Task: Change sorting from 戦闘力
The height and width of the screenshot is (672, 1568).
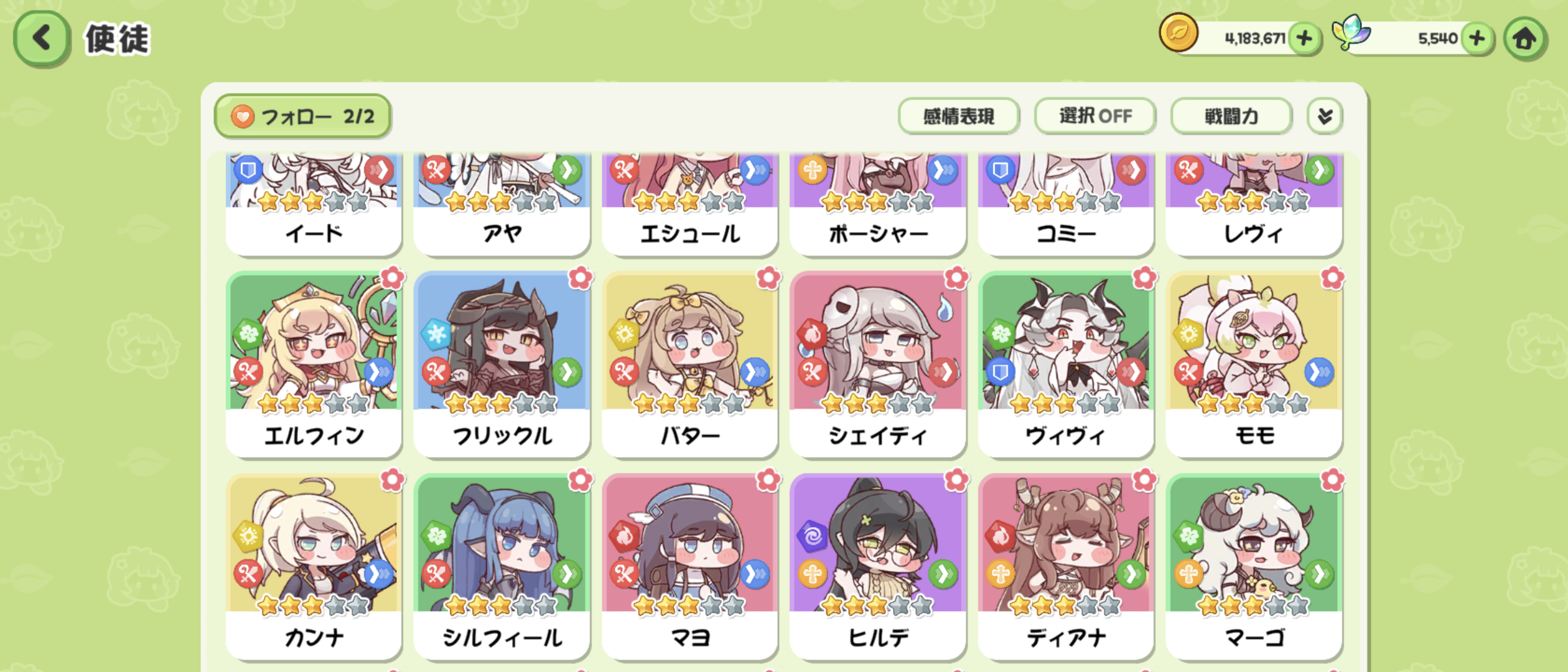Action: coord(1231,116)
